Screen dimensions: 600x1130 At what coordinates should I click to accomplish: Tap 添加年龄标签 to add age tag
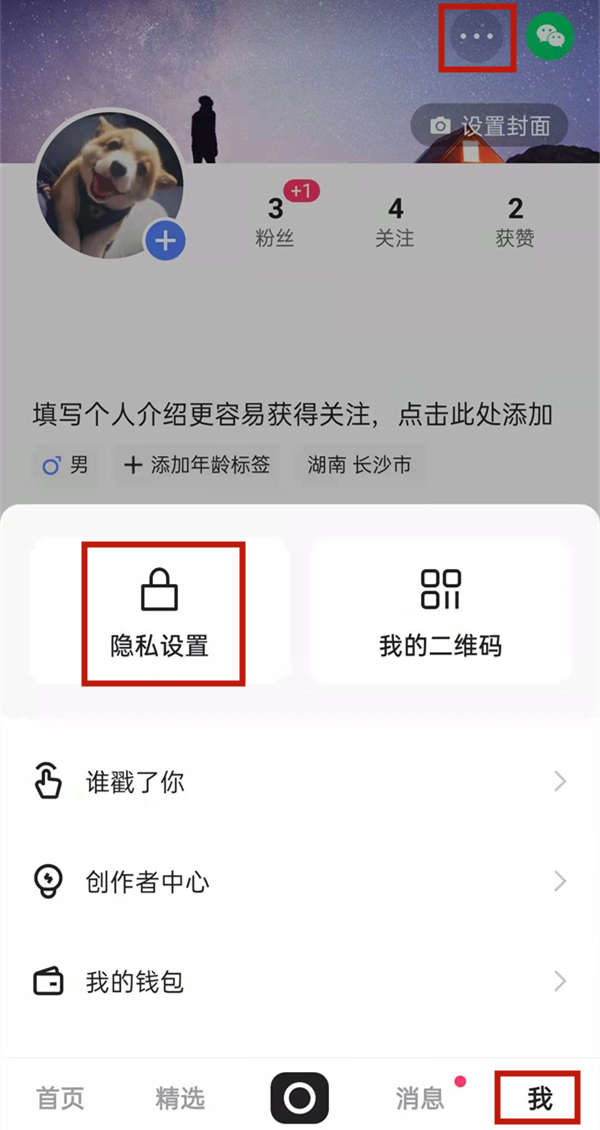[x=197, y=465]
